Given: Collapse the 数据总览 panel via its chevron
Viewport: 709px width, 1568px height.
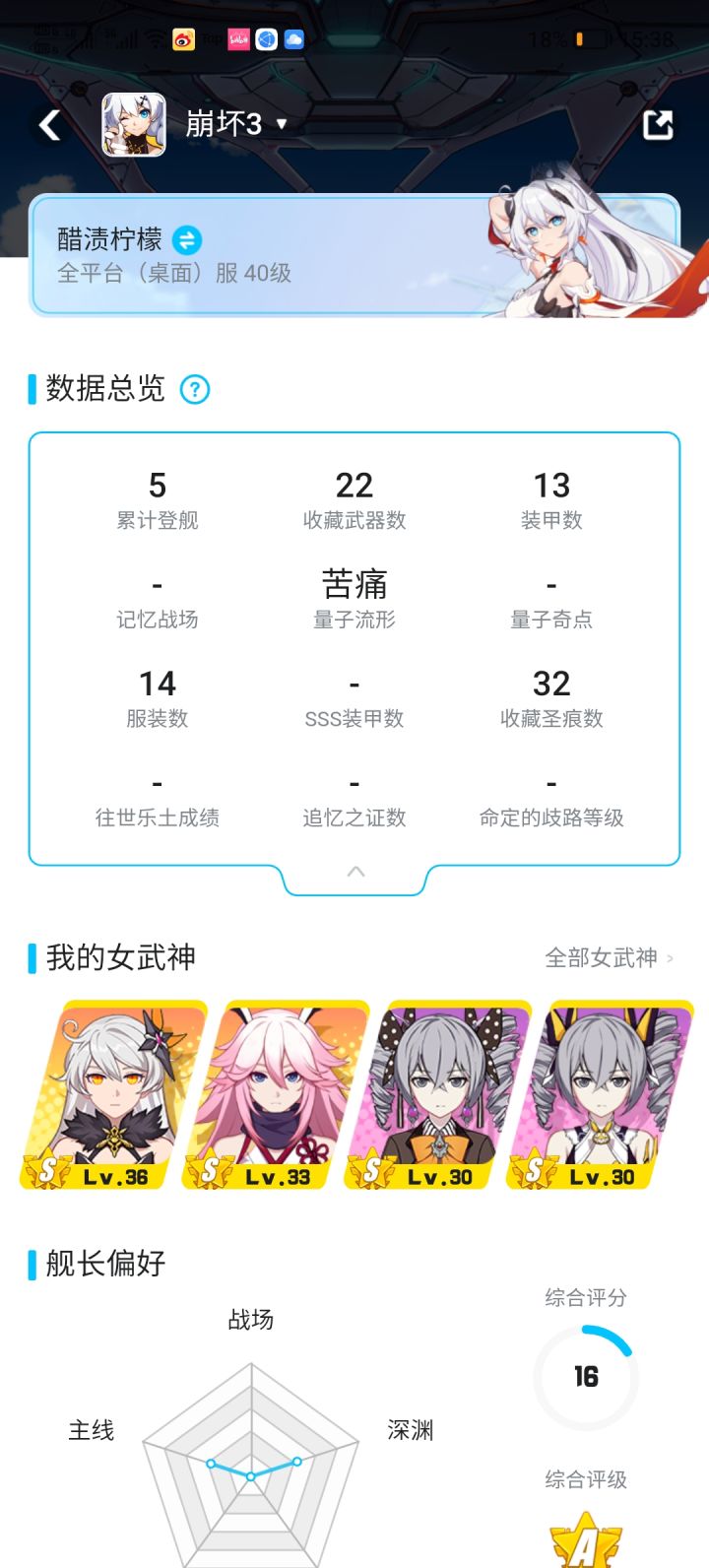Looking at the screenshot, I should point(354,871).
